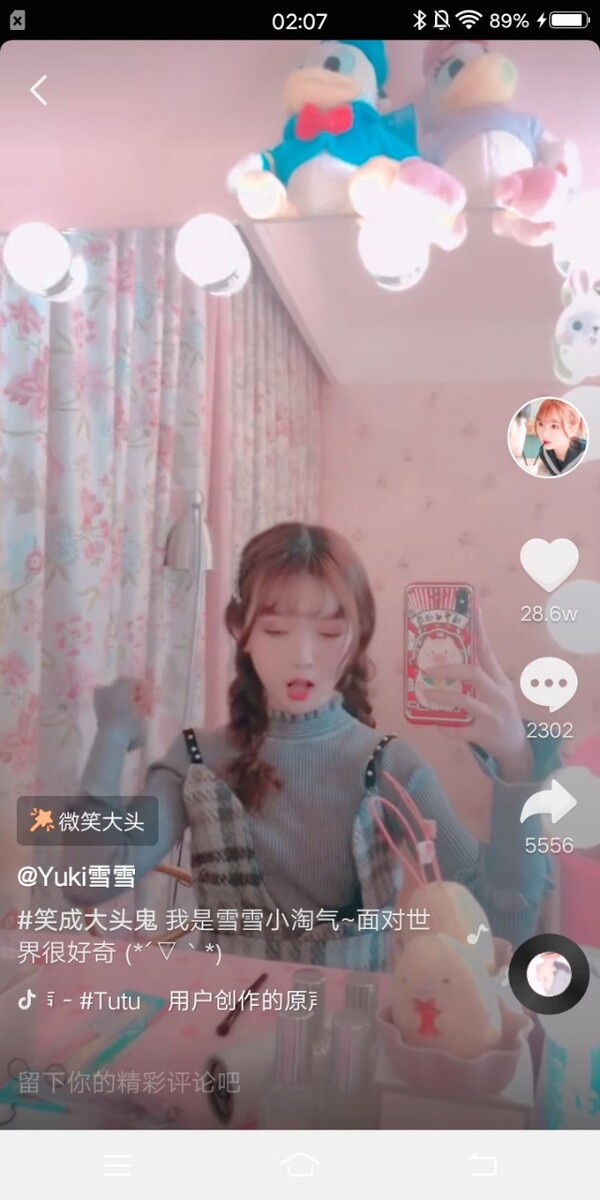Tap system back button in navigation bar
The image size is (600, 1200).
[x=482, y=1164]
